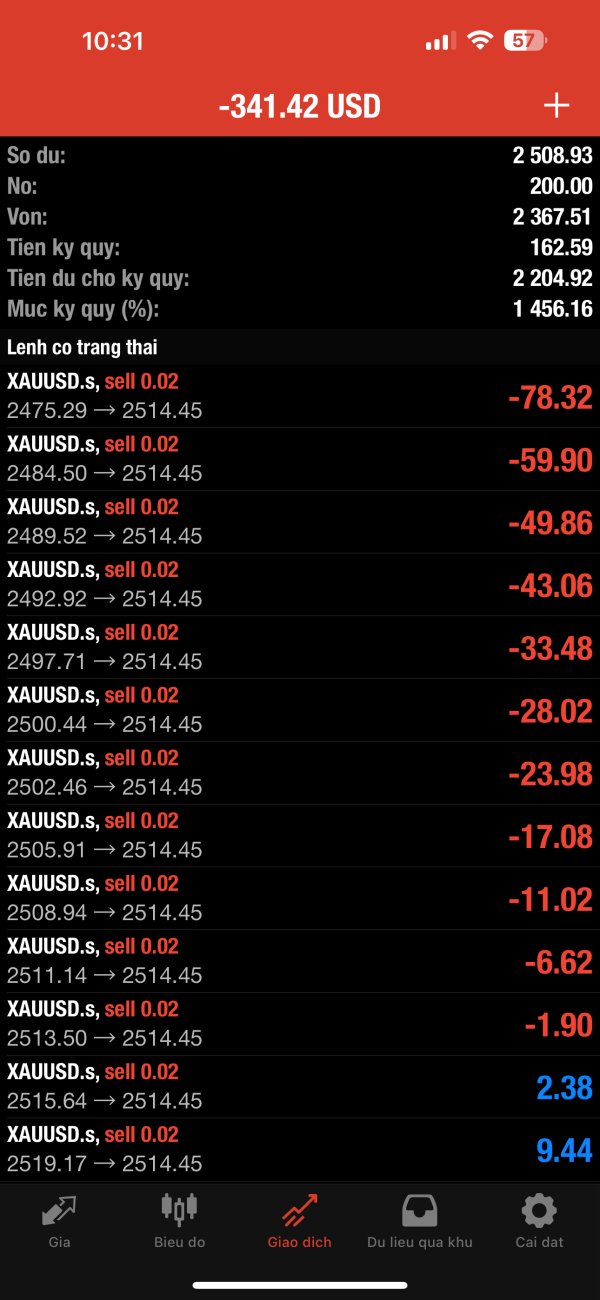
Task: Open the sell order at 2502.46
Action: (x=300, y=773)
